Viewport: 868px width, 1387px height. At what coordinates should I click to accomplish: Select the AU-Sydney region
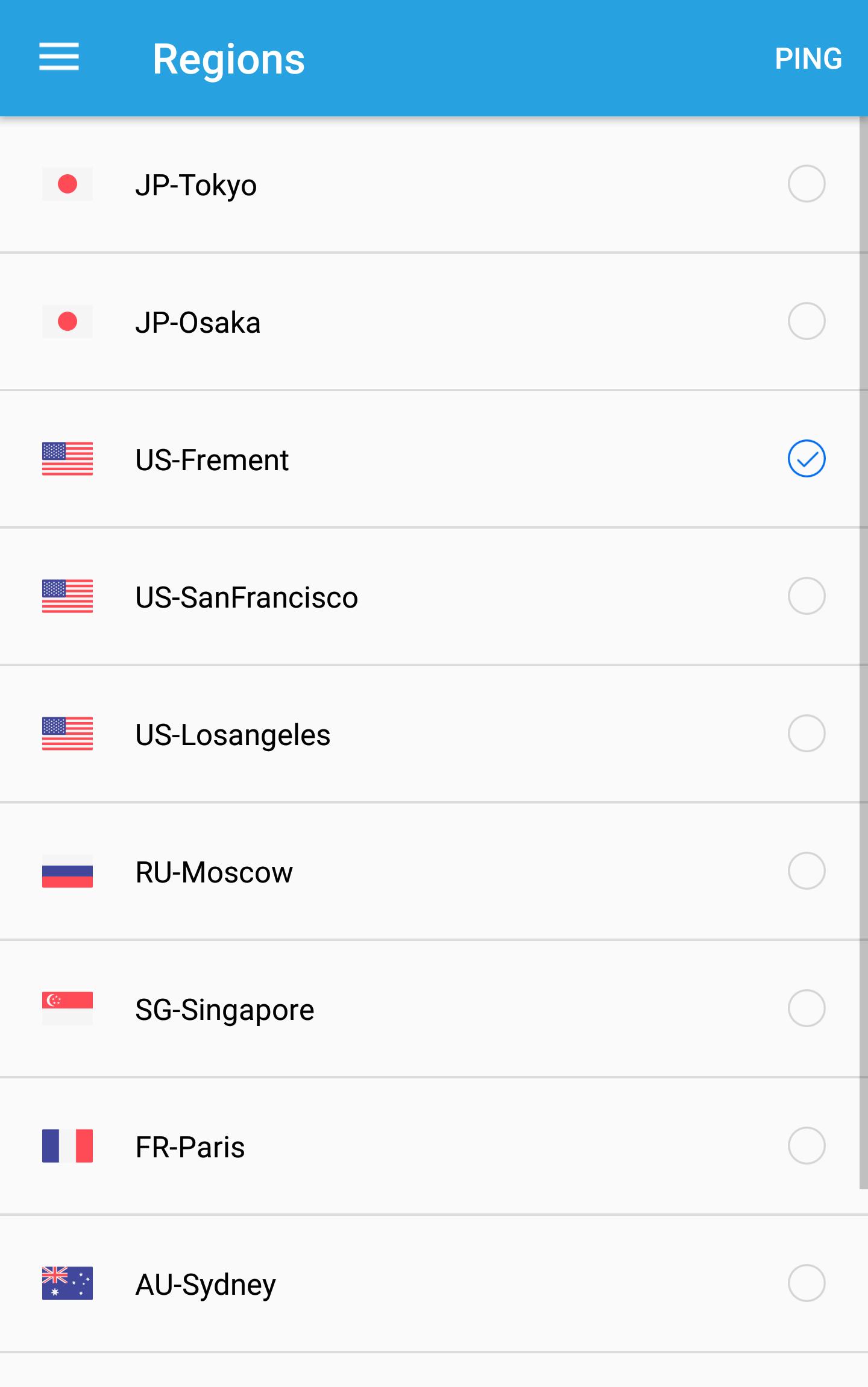click(806, 1283)
